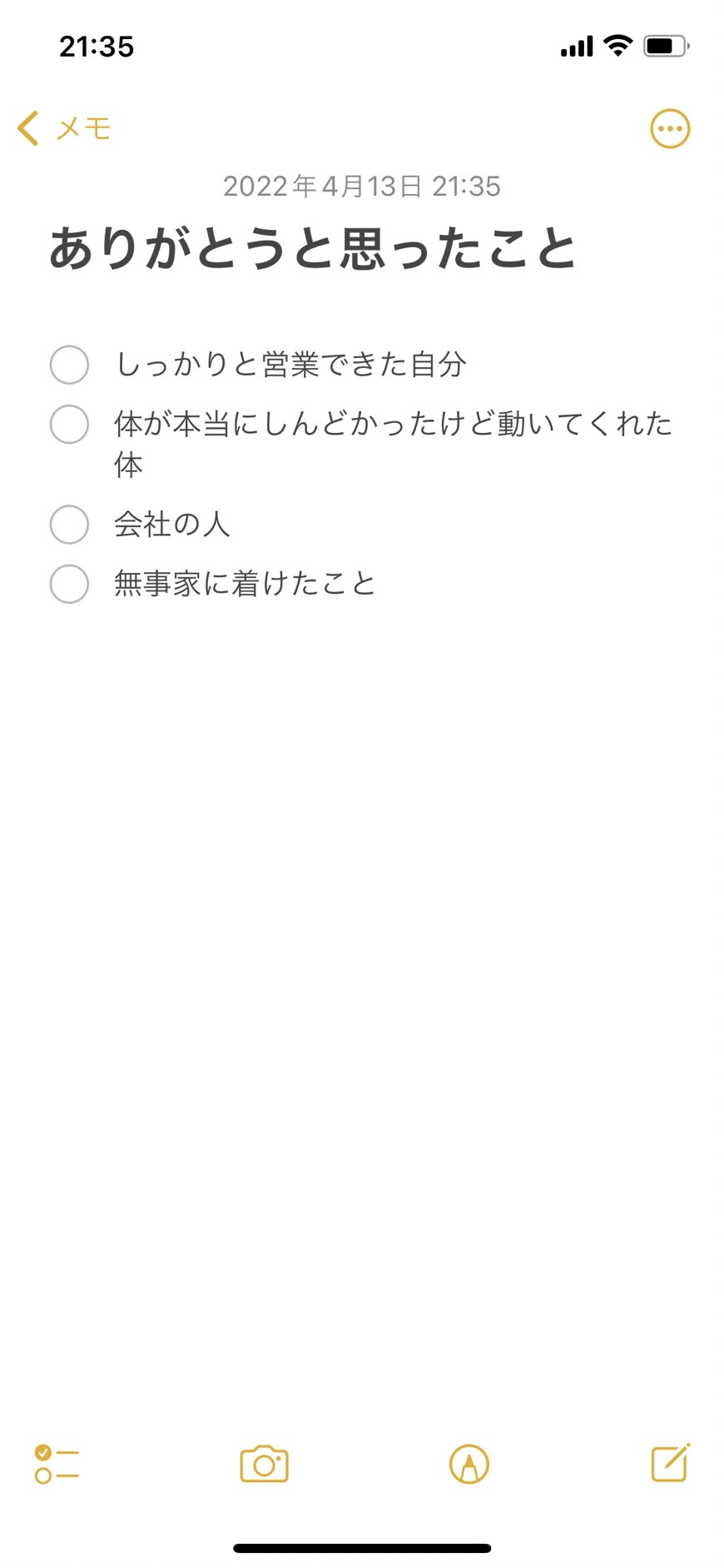
Task: Create a new note
Action: click(671, 1463)
